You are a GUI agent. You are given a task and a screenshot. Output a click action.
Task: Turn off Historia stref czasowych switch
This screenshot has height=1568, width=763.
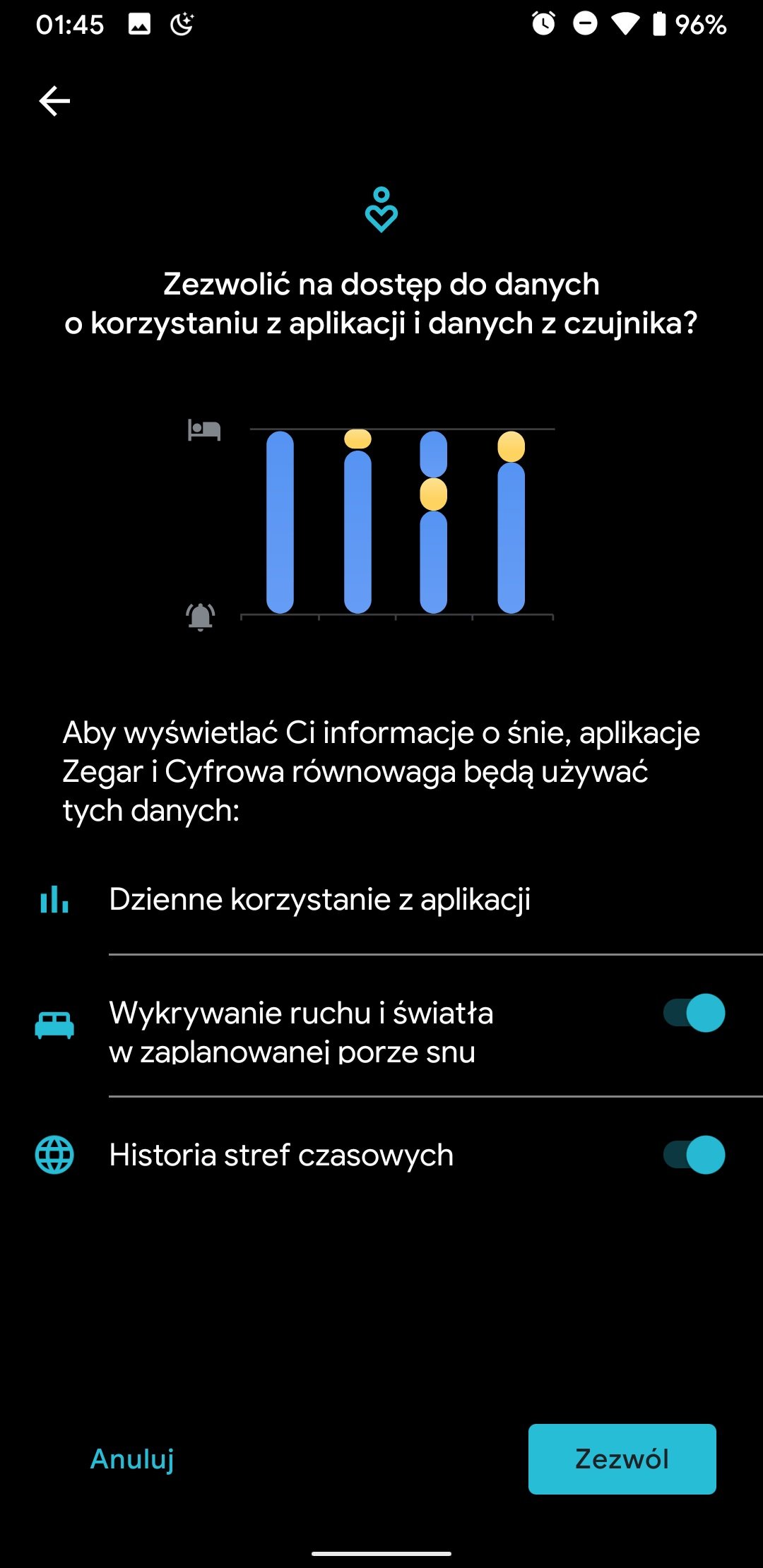693,1155
